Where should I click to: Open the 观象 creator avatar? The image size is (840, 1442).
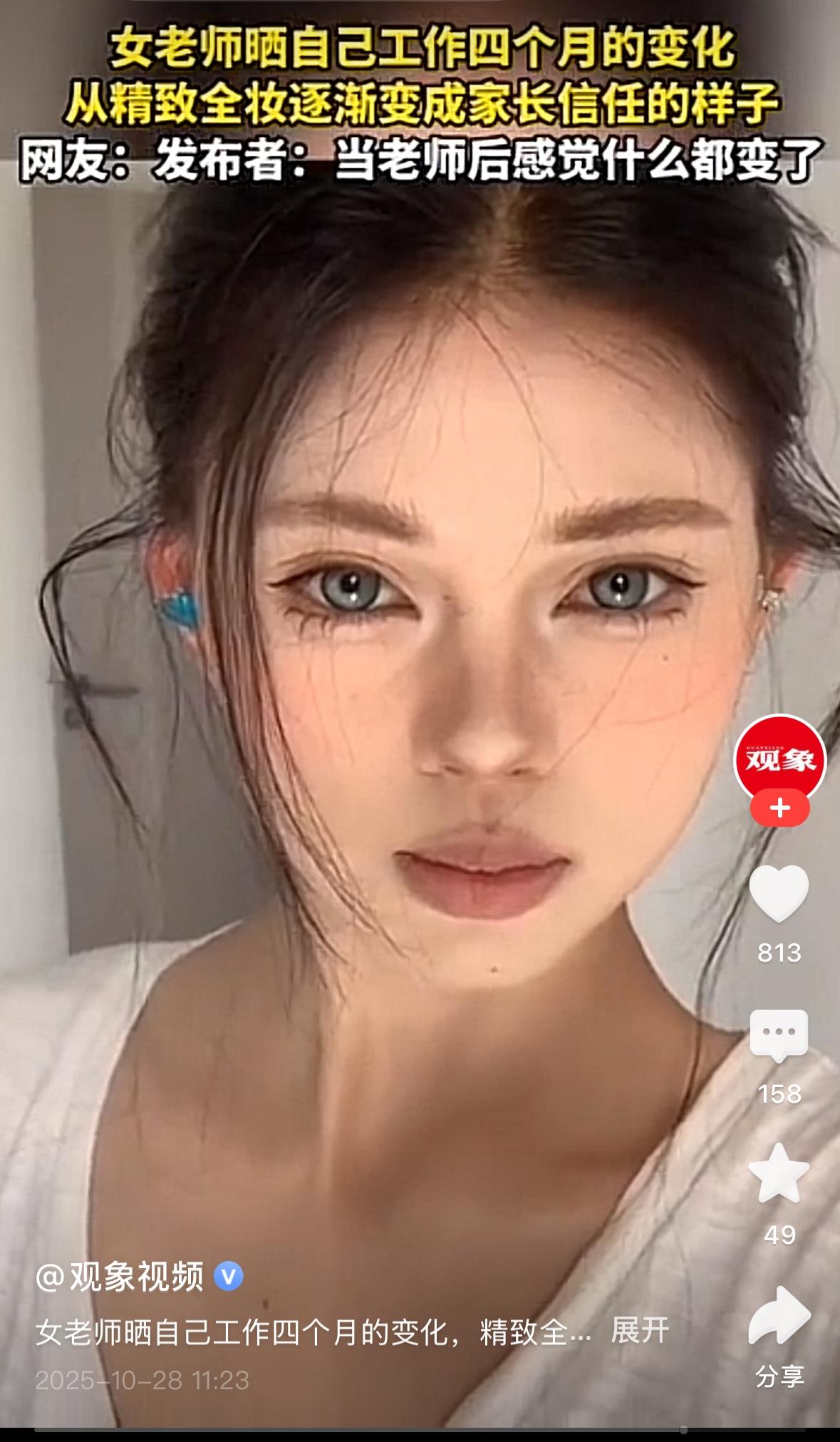(779, 758)
